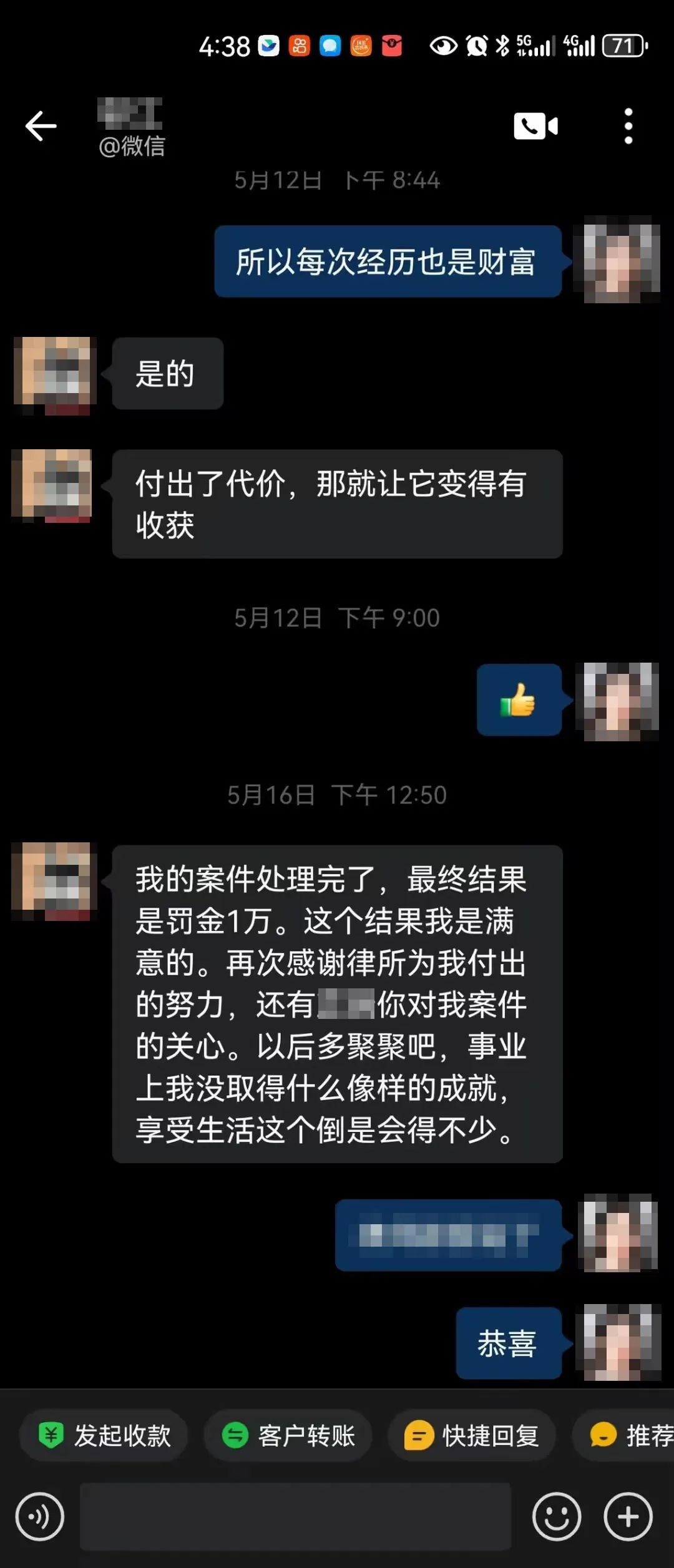Screen dimensions: 674x1568
Task: Tap the long case-result message bubble
Action: [x=337, y=1005]
